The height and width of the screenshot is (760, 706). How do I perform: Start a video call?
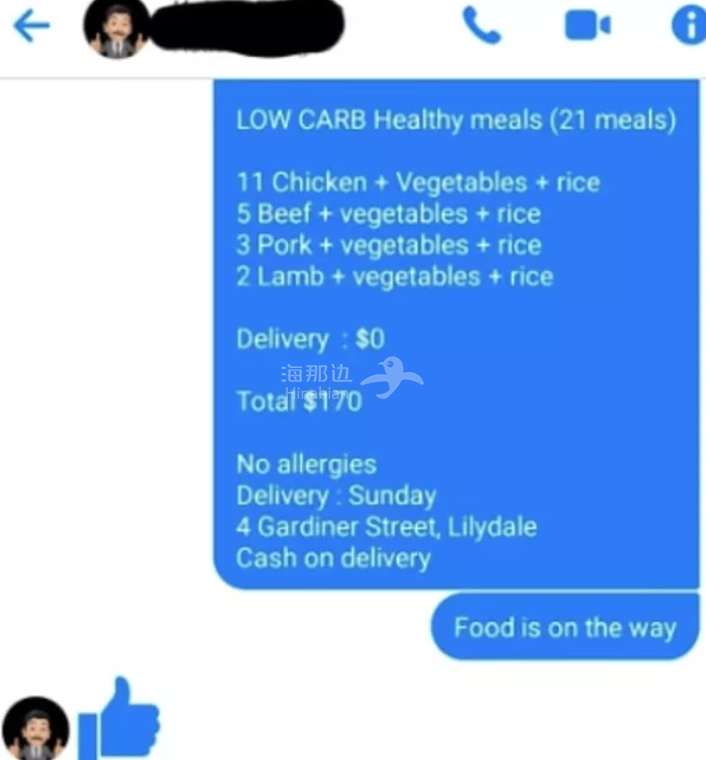[587, 25]
